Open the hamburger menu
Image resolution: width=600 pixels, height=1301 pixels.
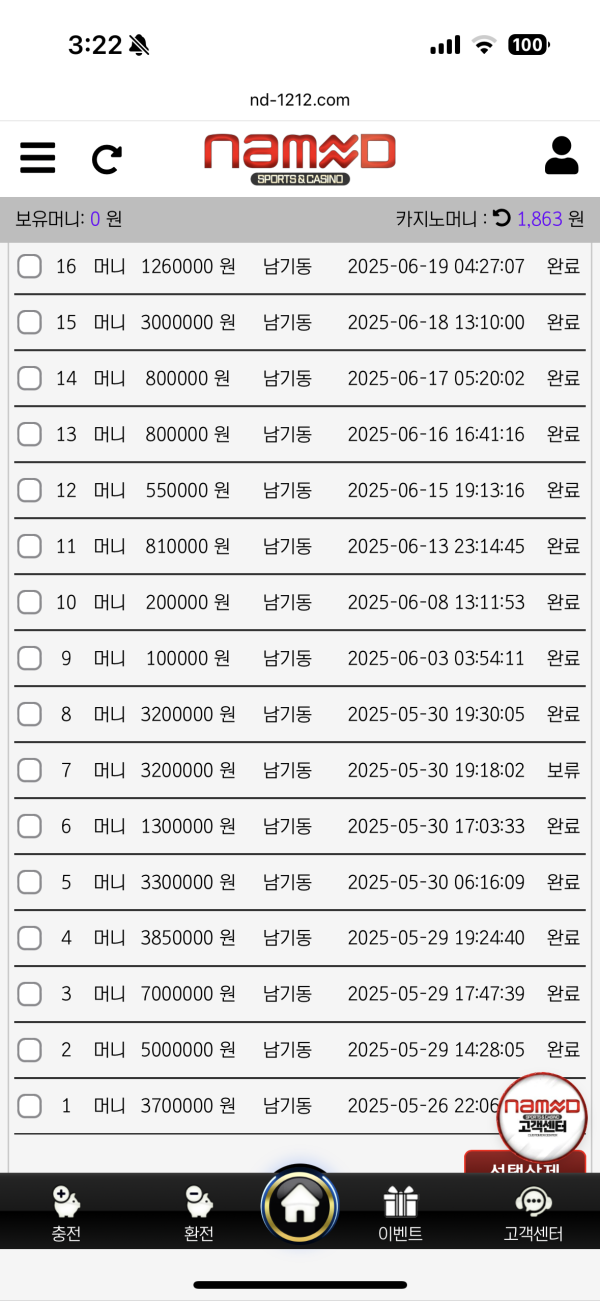(x=38, y=158)
